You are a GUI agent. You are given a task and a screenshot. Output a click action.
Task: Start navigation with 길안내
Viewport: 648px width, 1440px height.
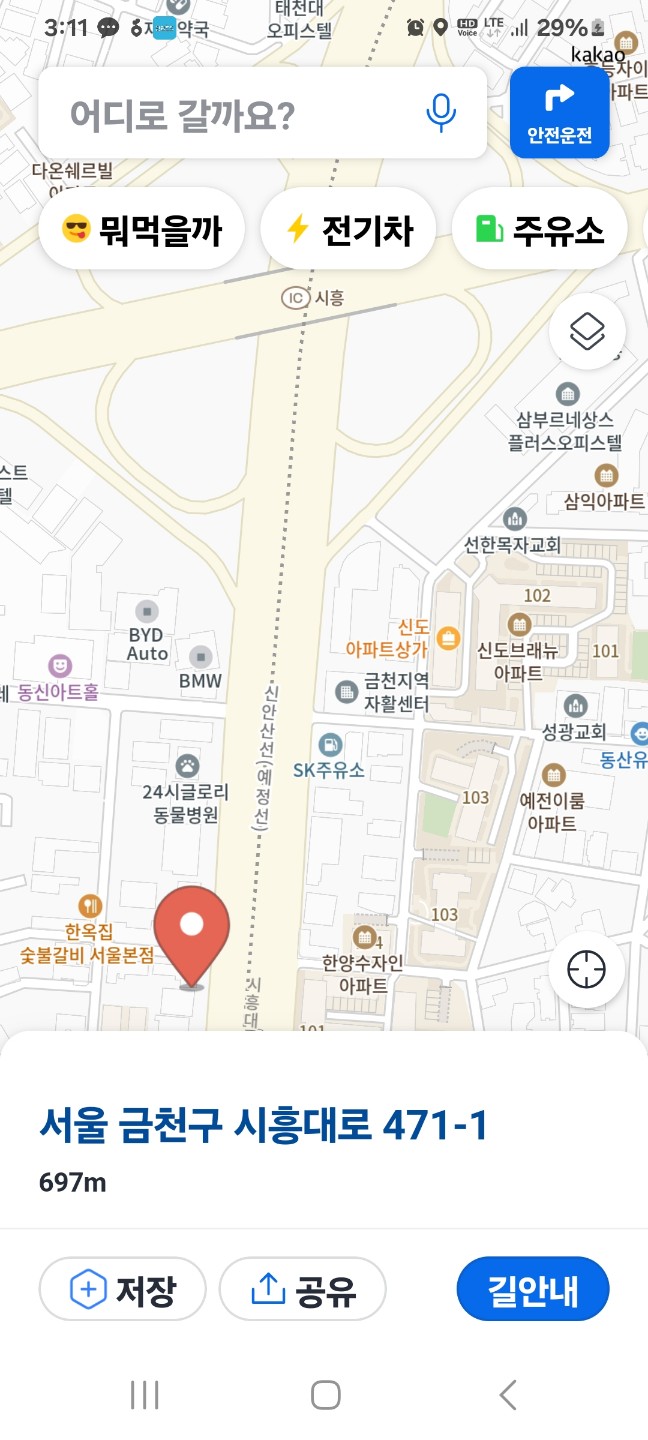pos(533,1290)
